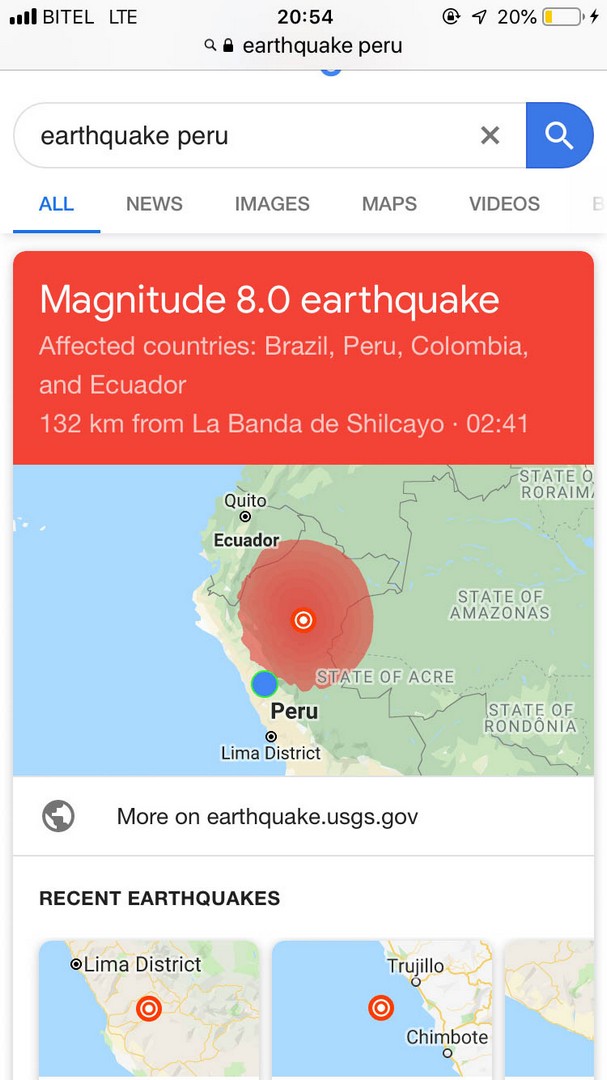
Task: Switch to the Images tab
Action: click(272, 204)
